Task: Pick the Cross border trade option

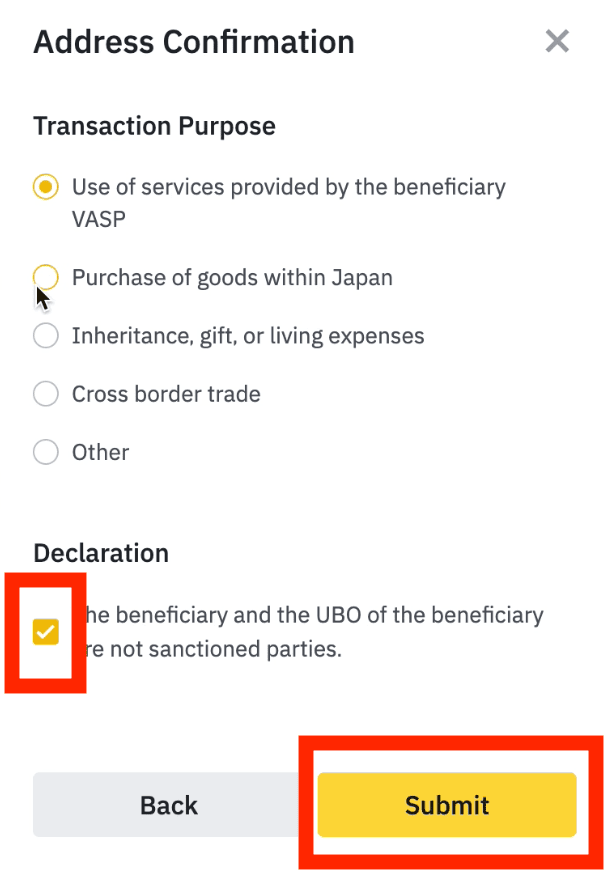Action: pyautogui.click(x=46, y=394)
